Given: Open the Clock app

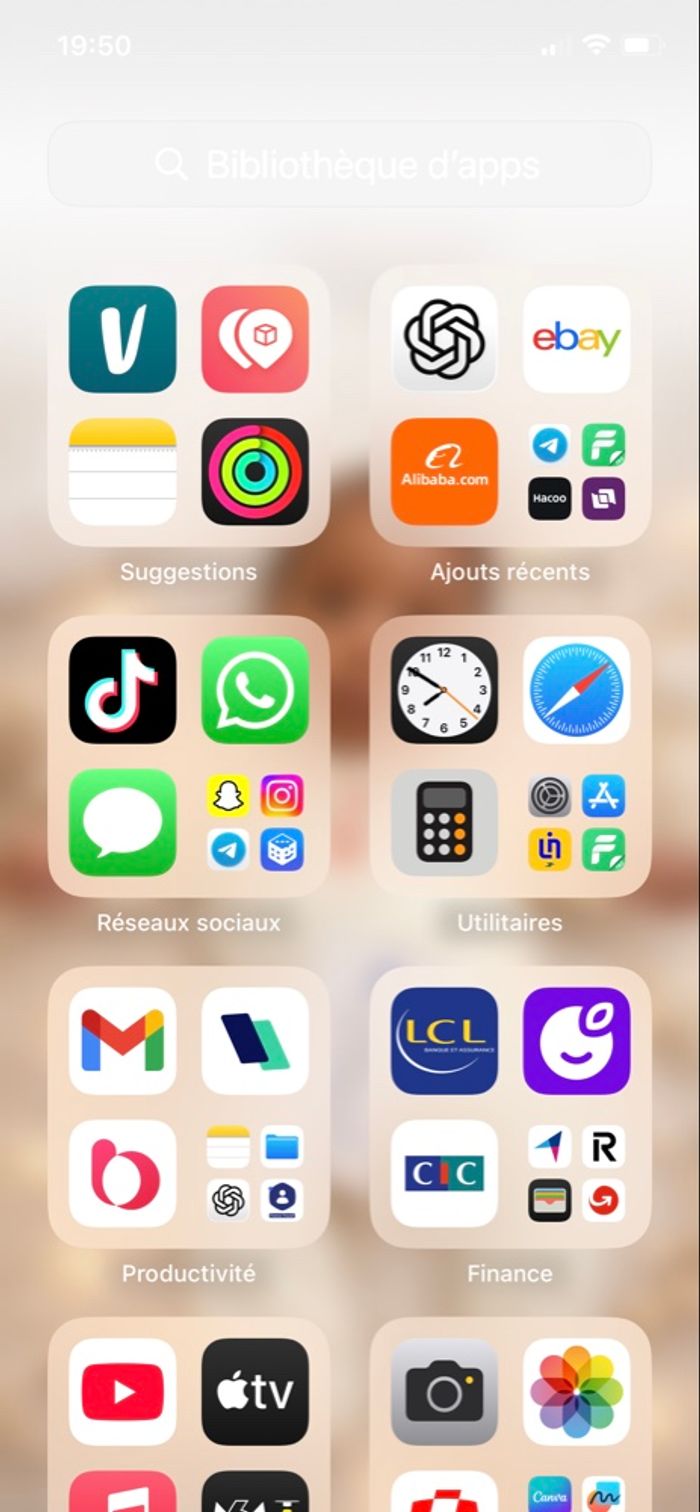Looking at the screenshot, I should pos(444,690).
